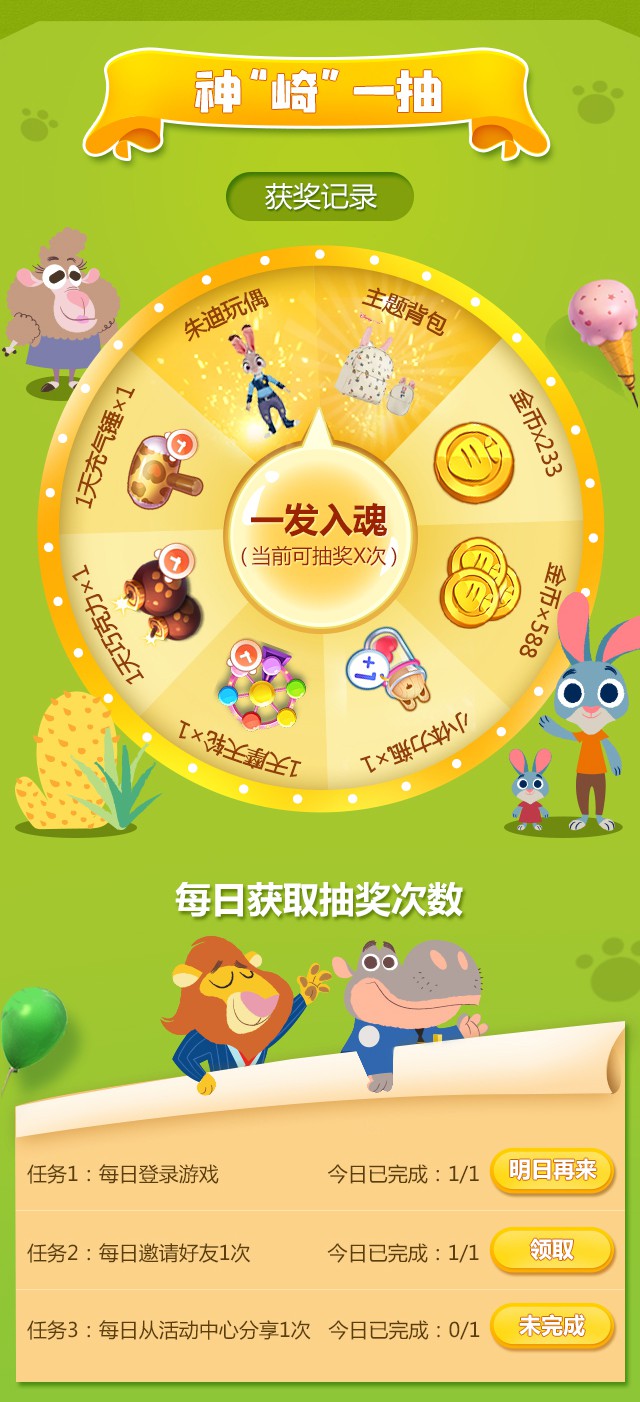
Task: Open the 获奖记录 prize records
Action: click(320, 197)
